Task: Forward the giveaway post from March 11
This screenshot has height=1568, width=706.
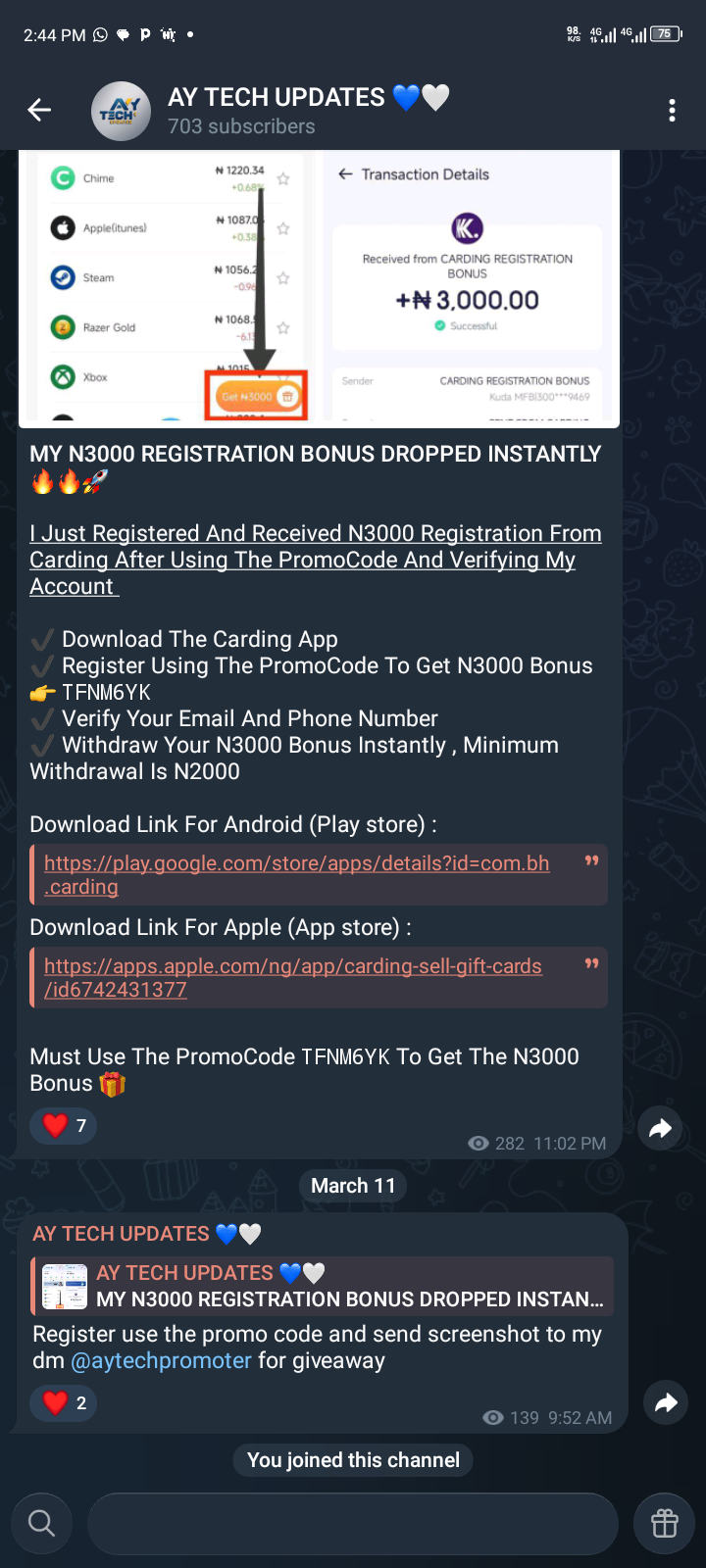Action: tap(666, 1403)
